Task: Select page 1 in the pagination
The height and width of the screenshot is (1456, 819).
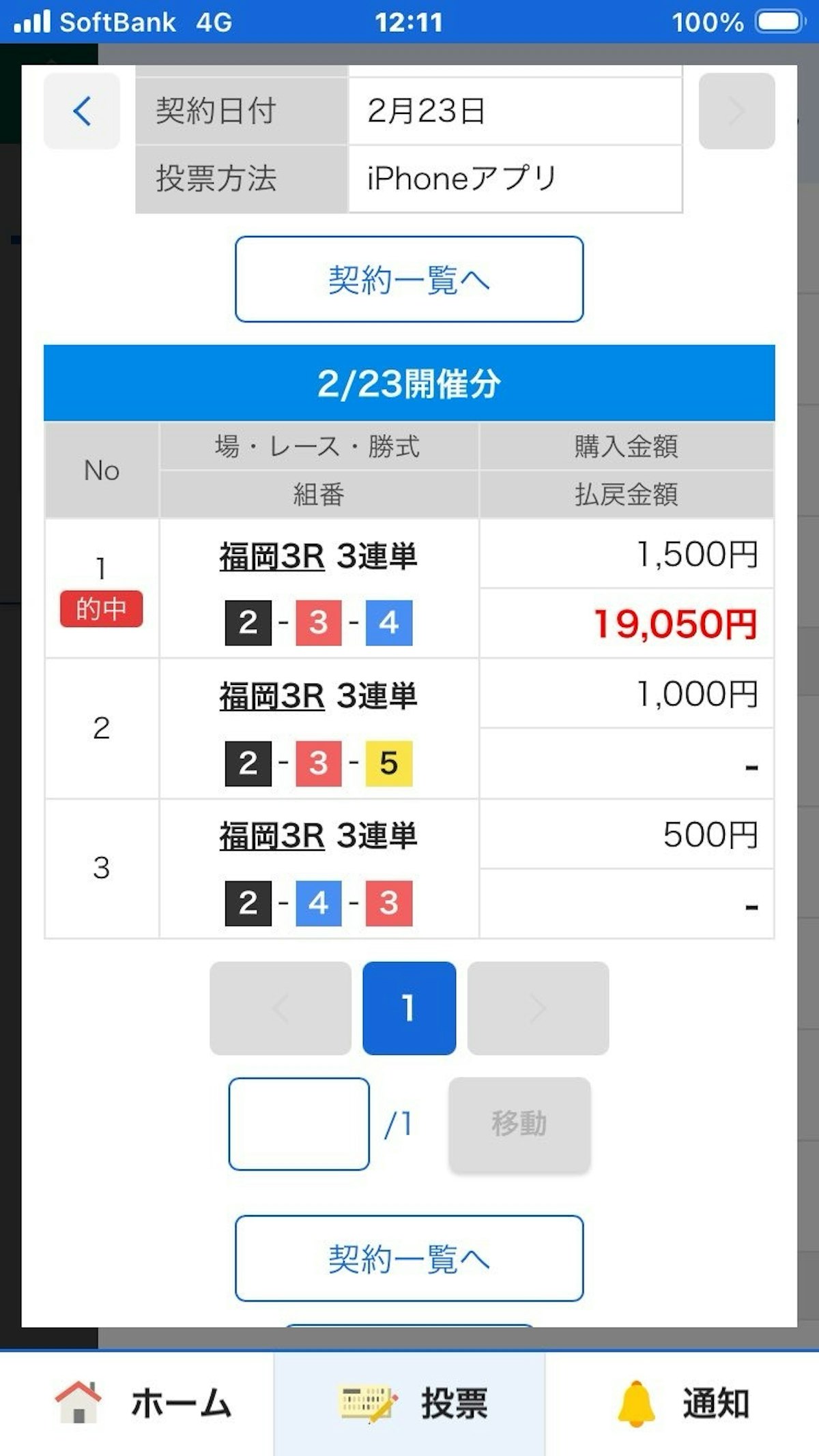Action: tap(409, 1008)
